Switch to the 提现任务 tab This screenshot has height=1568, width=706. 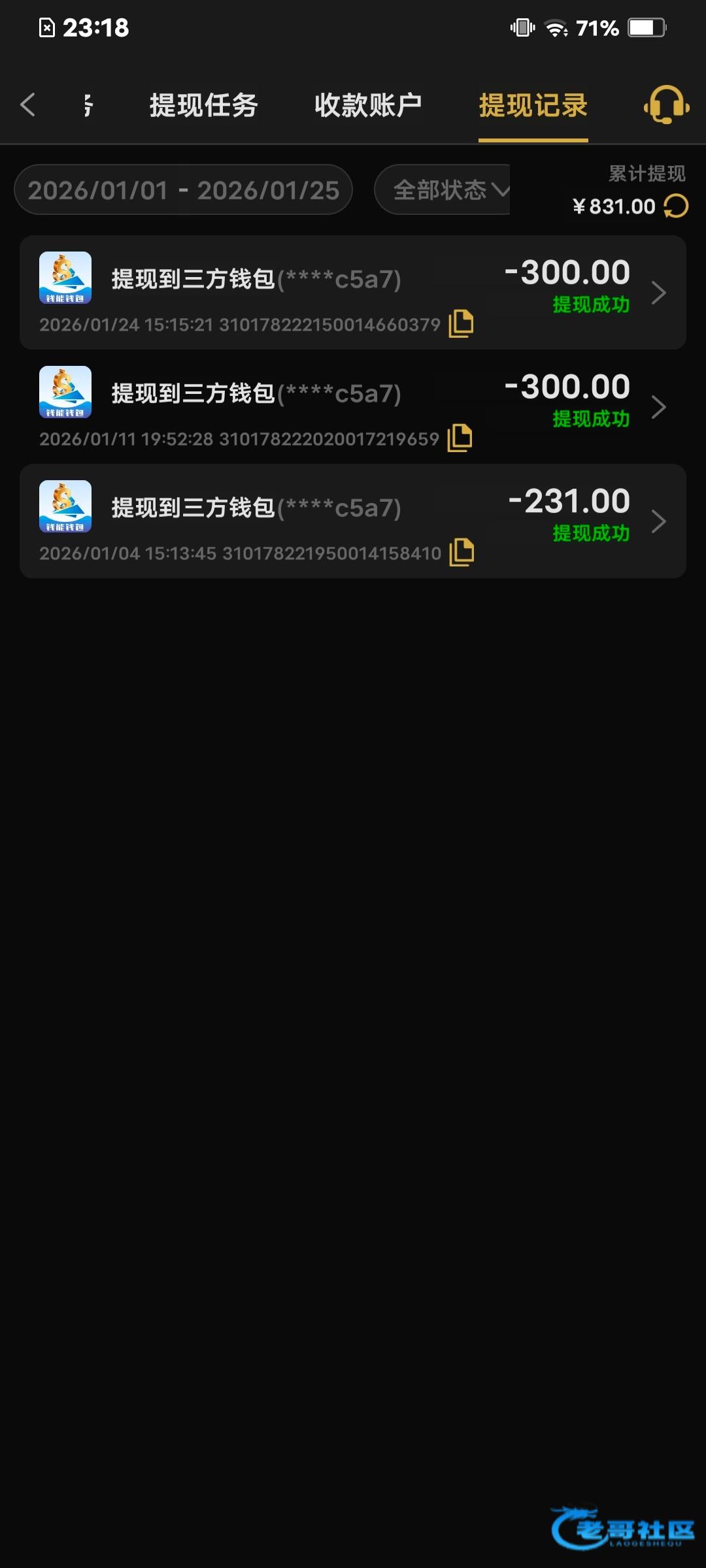[x=203, y=105]
